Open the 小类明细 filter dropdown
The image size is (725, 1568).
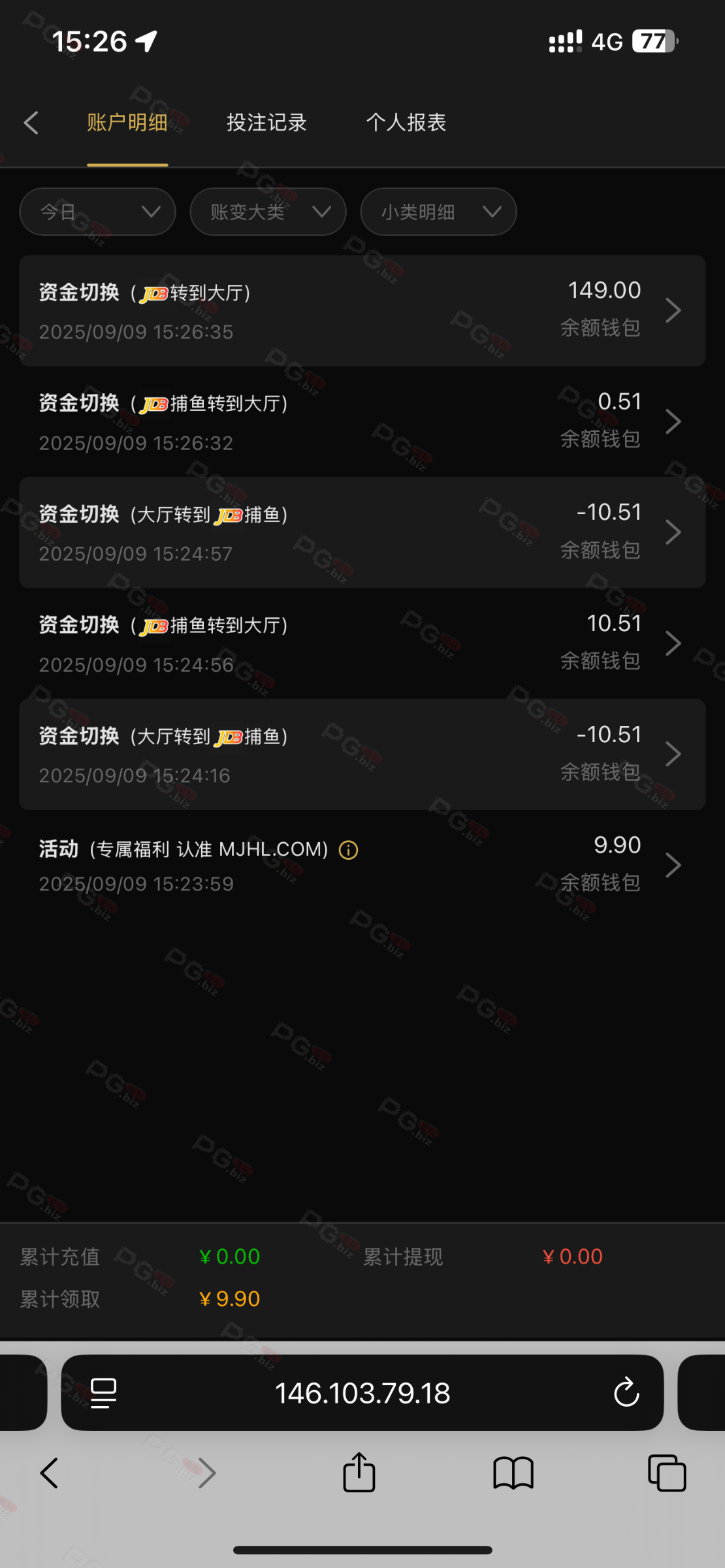tap(438, 212)
